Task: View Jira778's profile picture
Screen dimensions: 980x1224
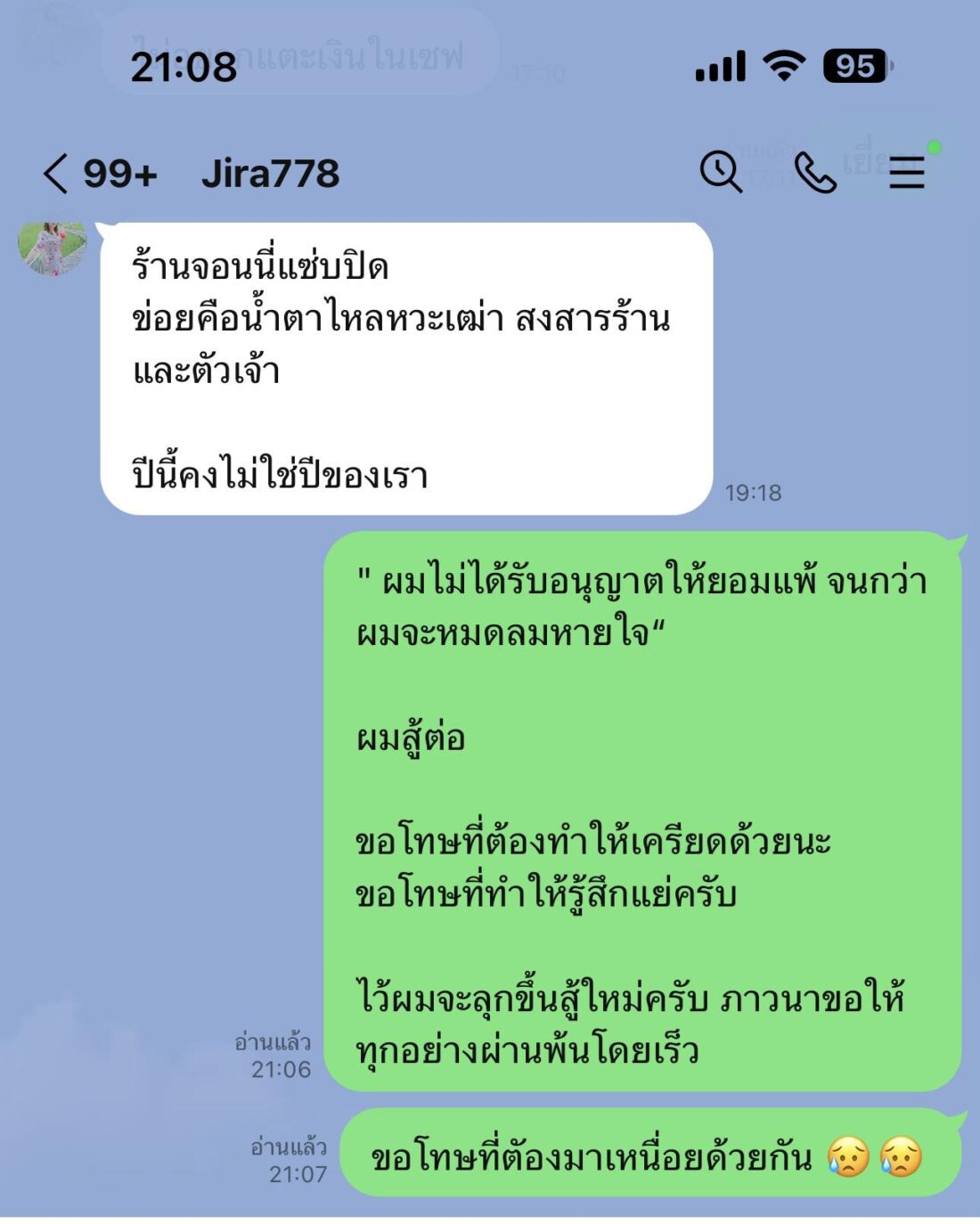Action: pyautogui.click(x=52, y=246)
